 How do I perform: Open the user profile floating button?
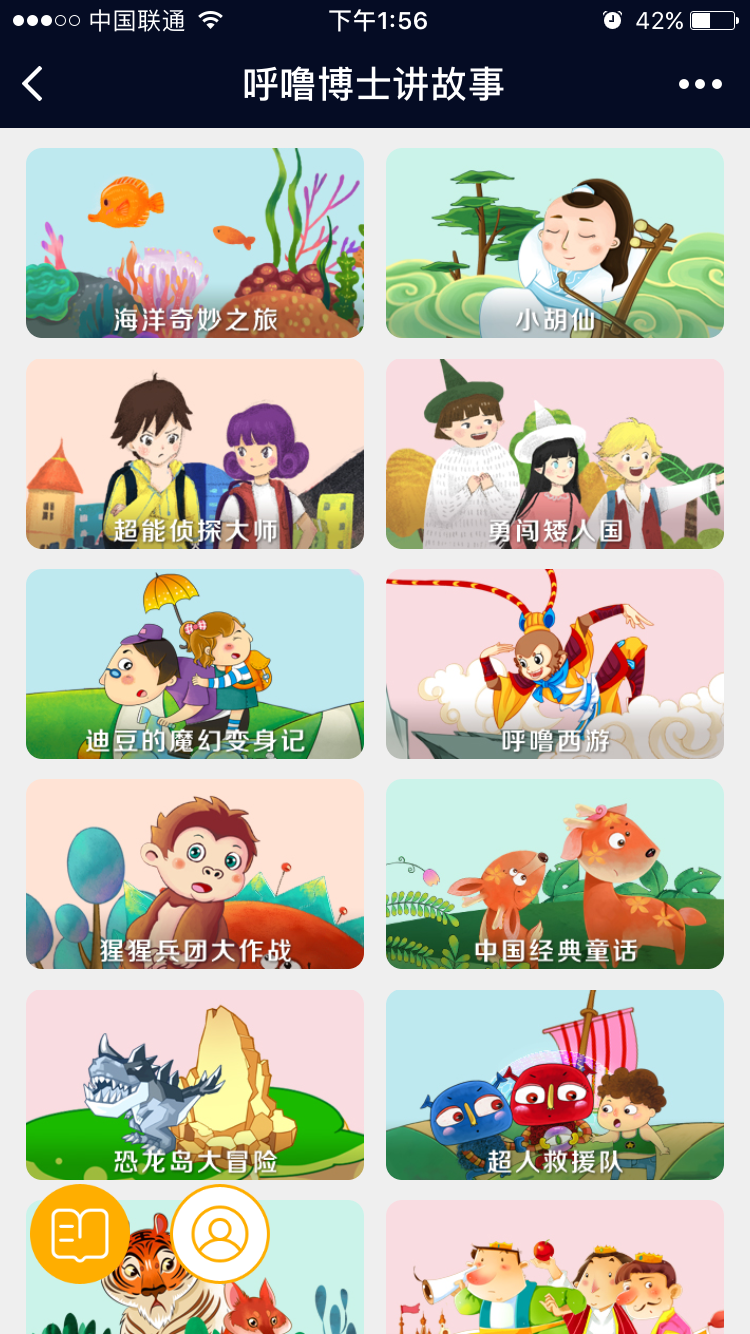click(220, 1234)
